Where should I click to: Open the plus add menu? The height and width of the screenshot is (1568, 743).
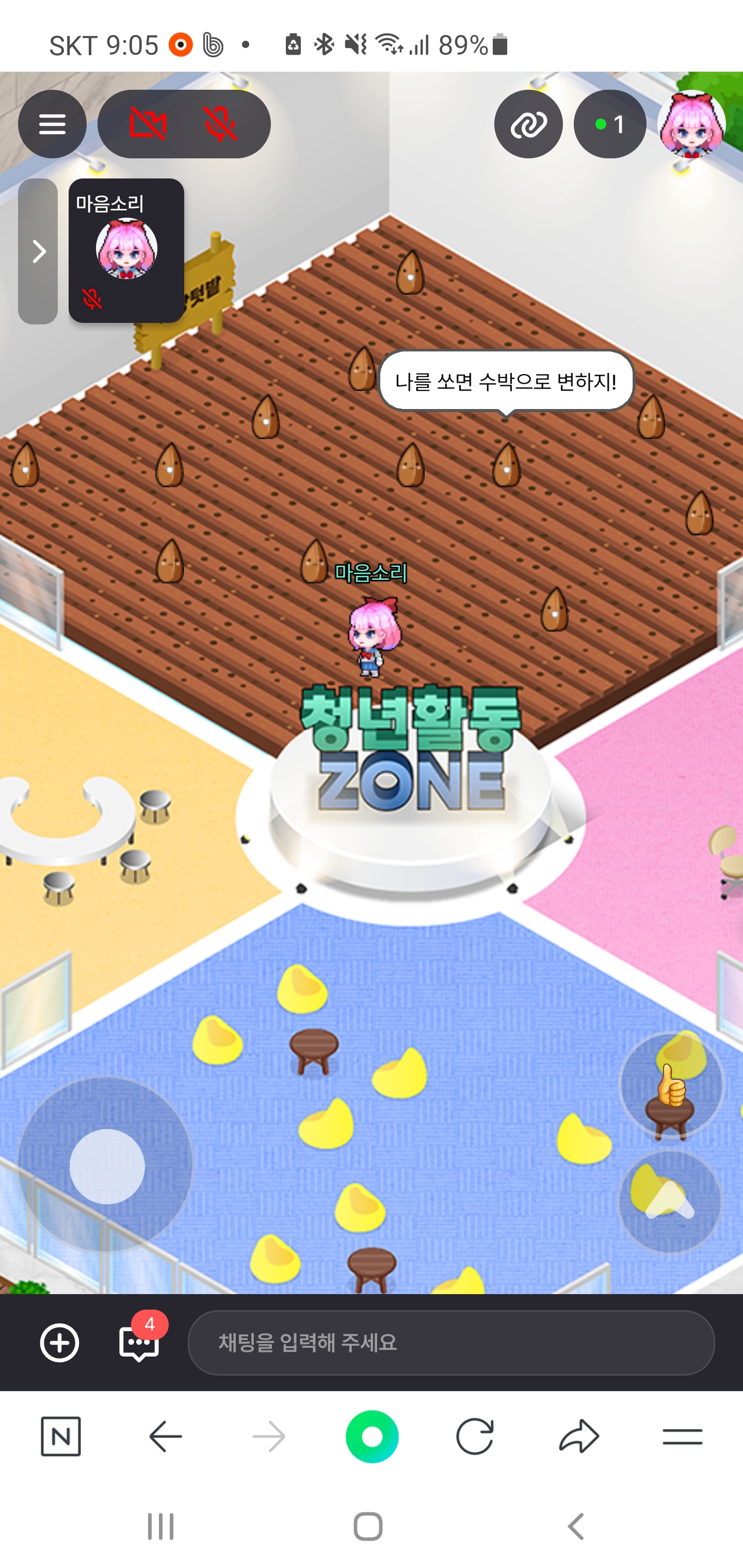(60, 1342)
